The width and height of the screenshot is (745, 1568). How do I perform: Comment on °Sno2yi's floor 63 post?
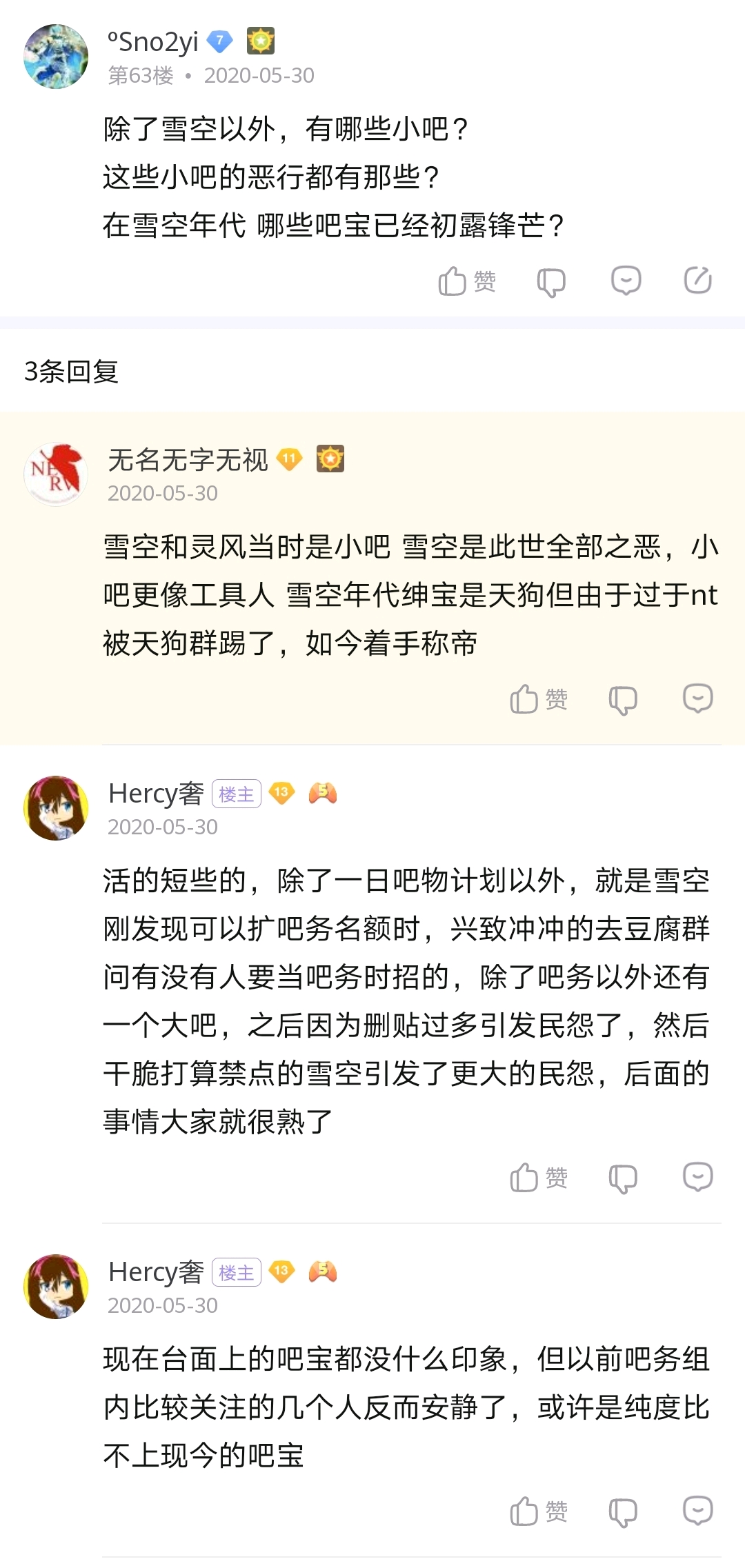(x=626, y=281)
